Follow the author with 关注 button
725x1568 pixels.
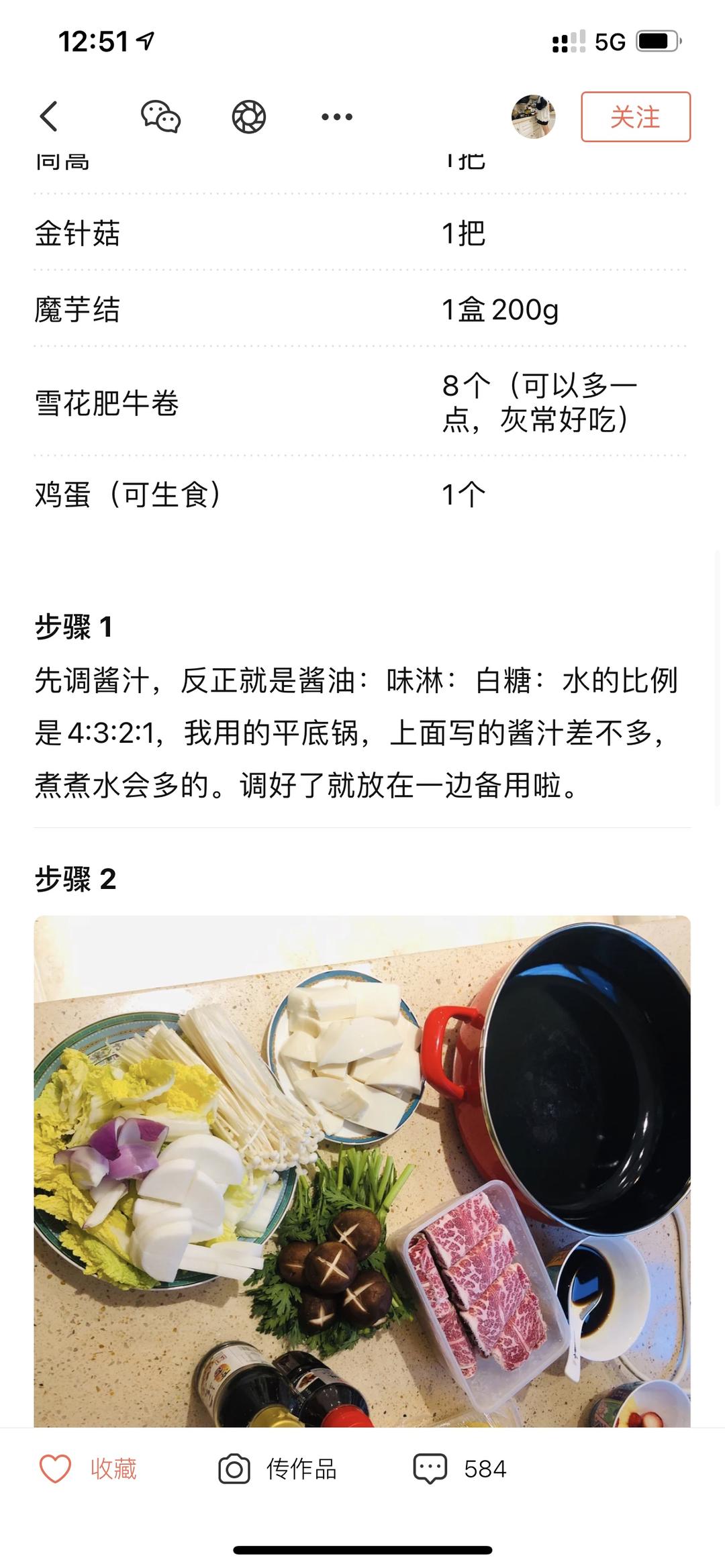[x=635, y=117]
